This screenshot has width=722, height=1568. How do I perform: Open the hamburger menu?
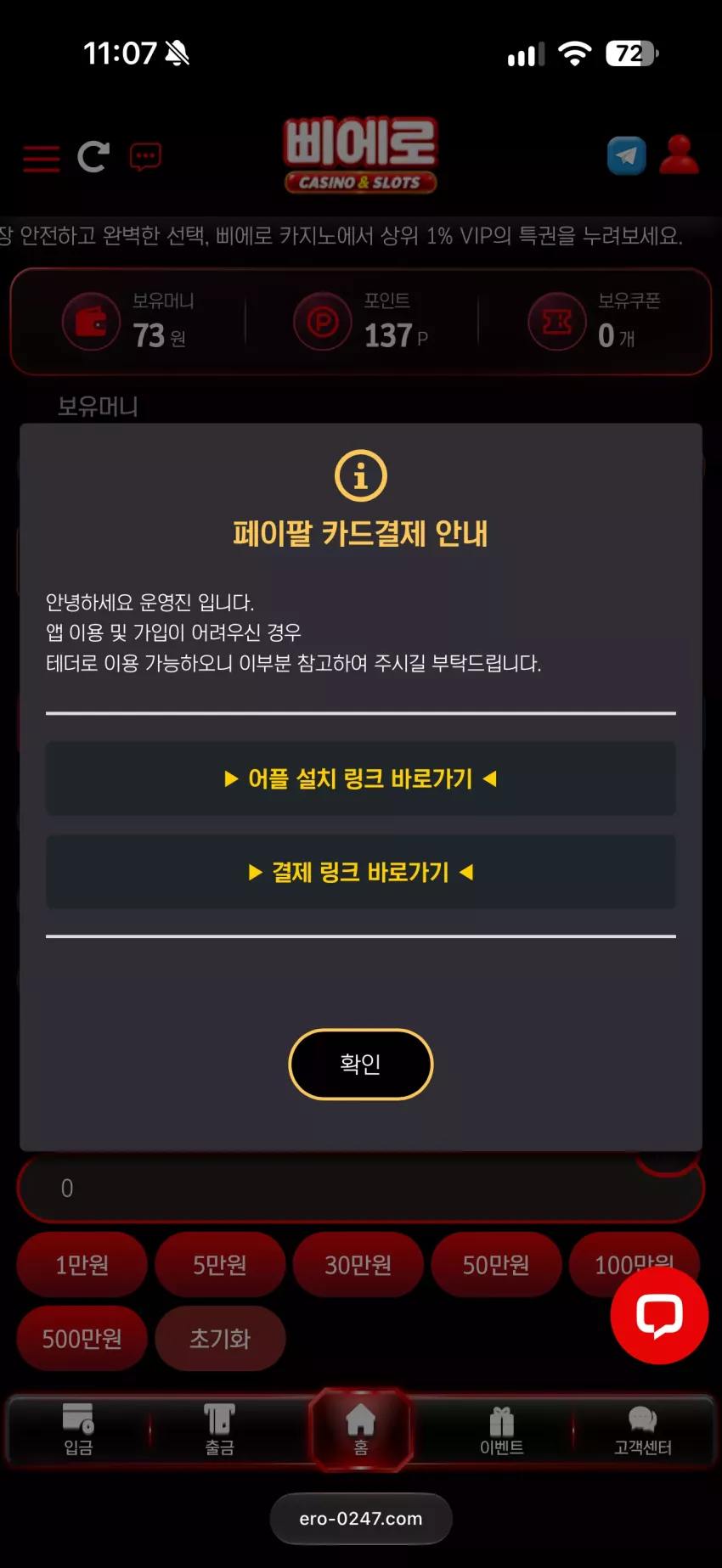tap(42, 158)
